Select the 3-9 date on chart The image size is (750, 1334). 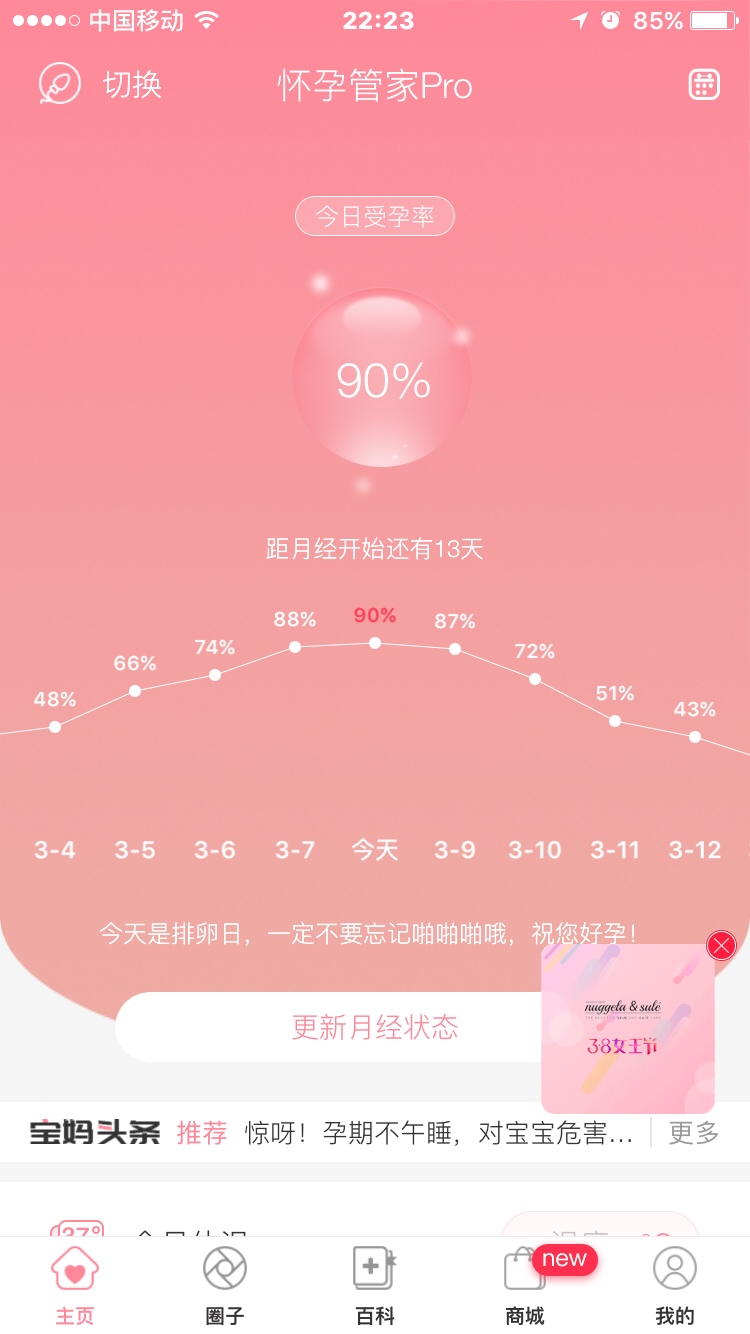(455, 850)
